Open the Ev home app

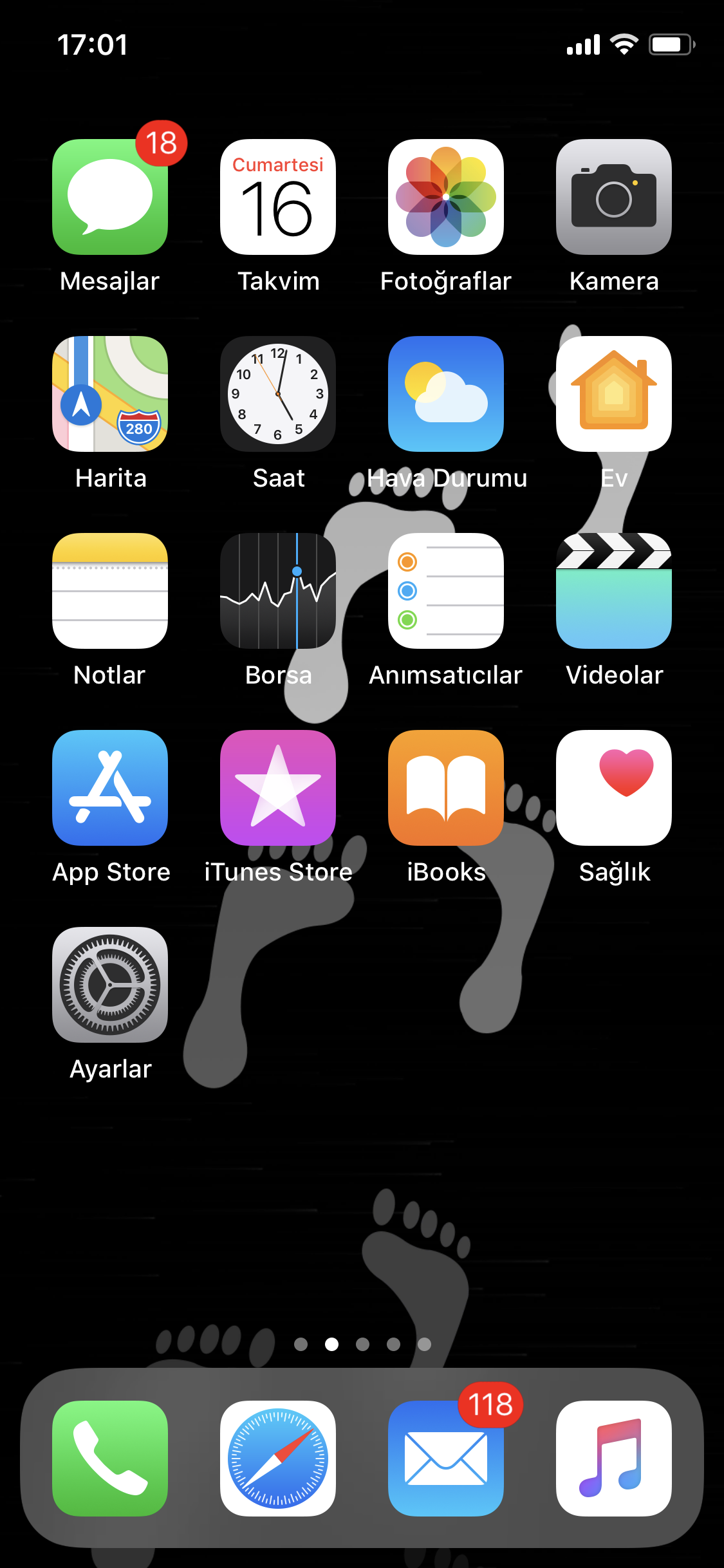614,394
